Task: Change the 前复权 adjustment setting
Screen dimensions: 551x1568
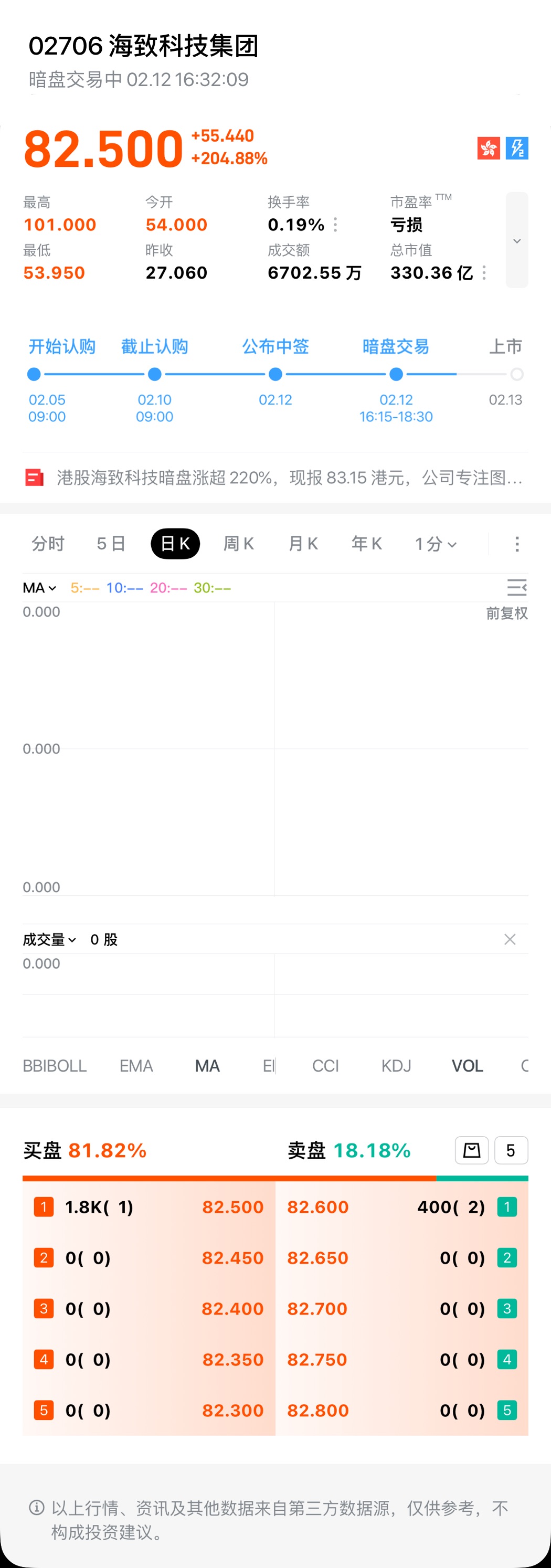Action: tap(506, 613)
